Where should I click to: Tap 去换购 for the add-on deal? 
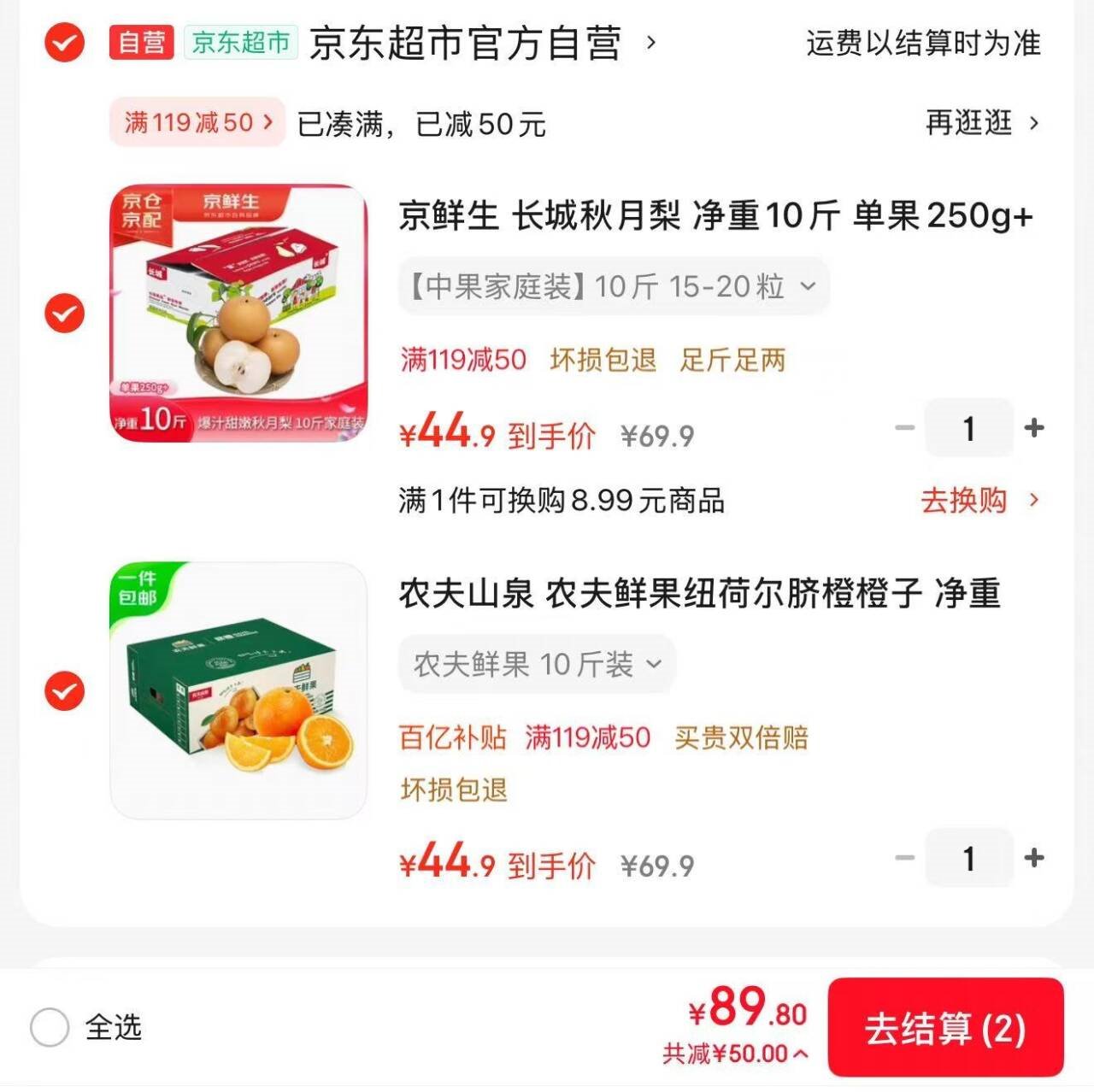click(979, 500)
